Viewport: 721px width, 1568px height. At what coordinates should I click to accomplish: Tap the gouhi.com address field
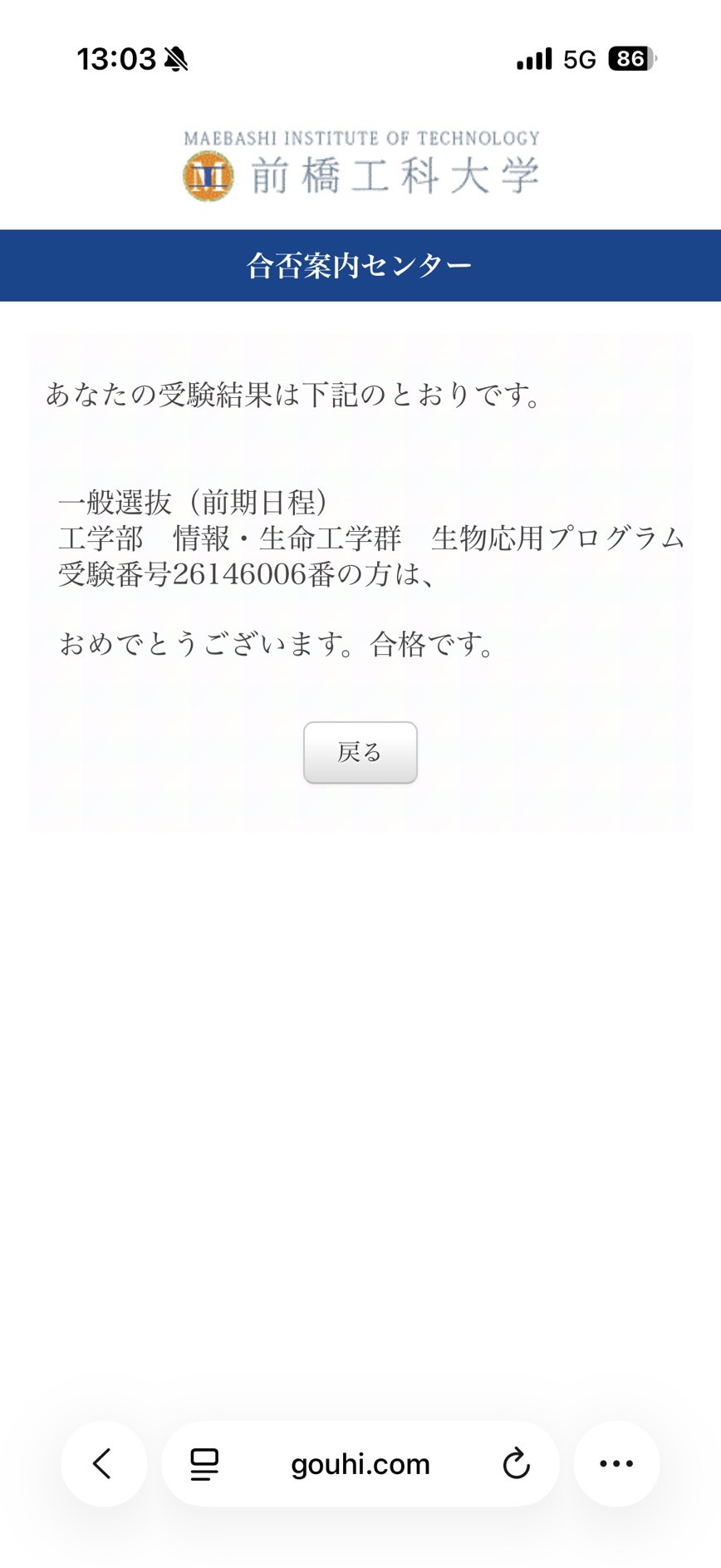point(360,1463)
